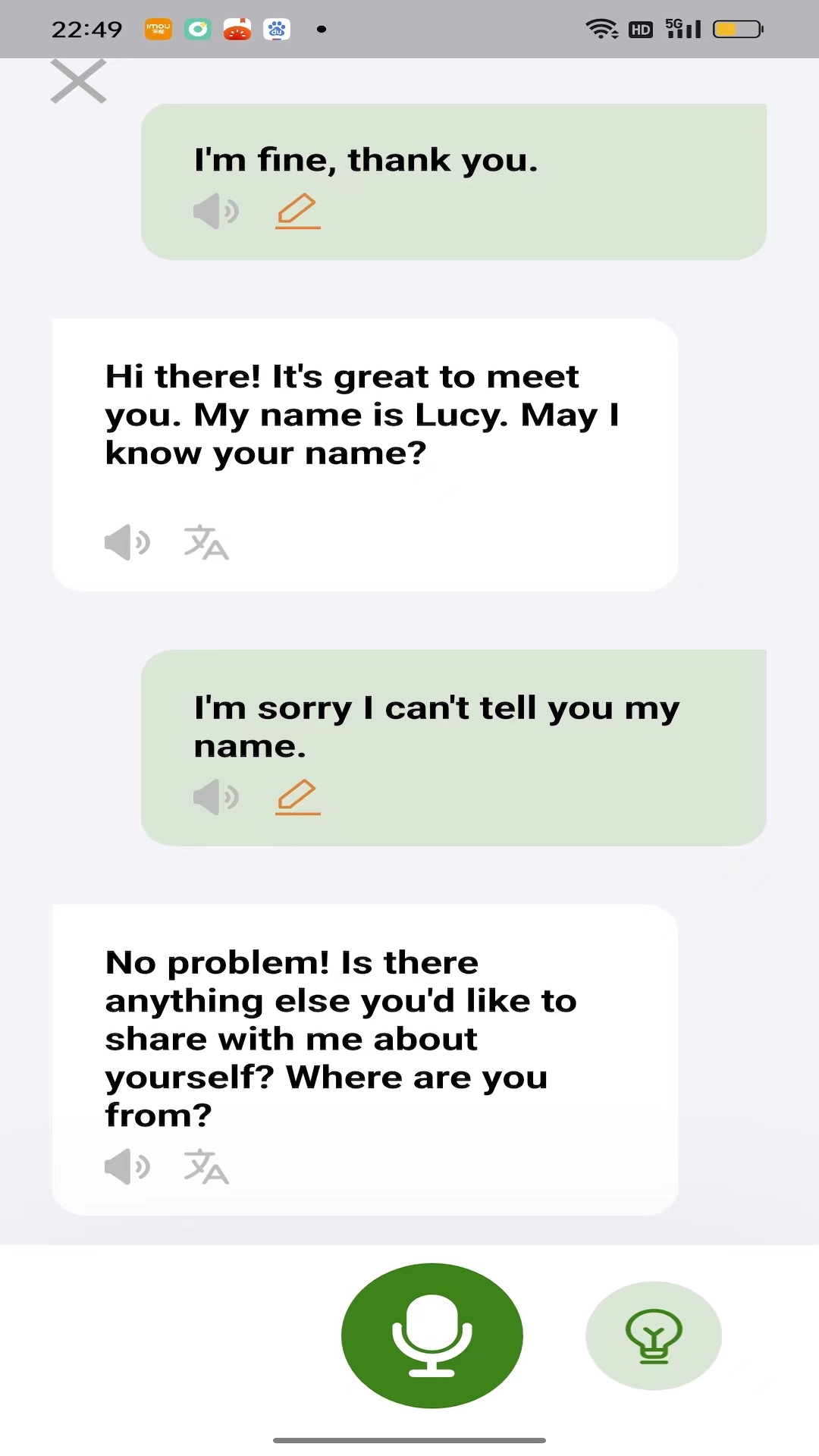The width and height of the screenshot is (819, 1456).
Task: Edit the "I'm fine, thank you." message
Action: [297, 211]
